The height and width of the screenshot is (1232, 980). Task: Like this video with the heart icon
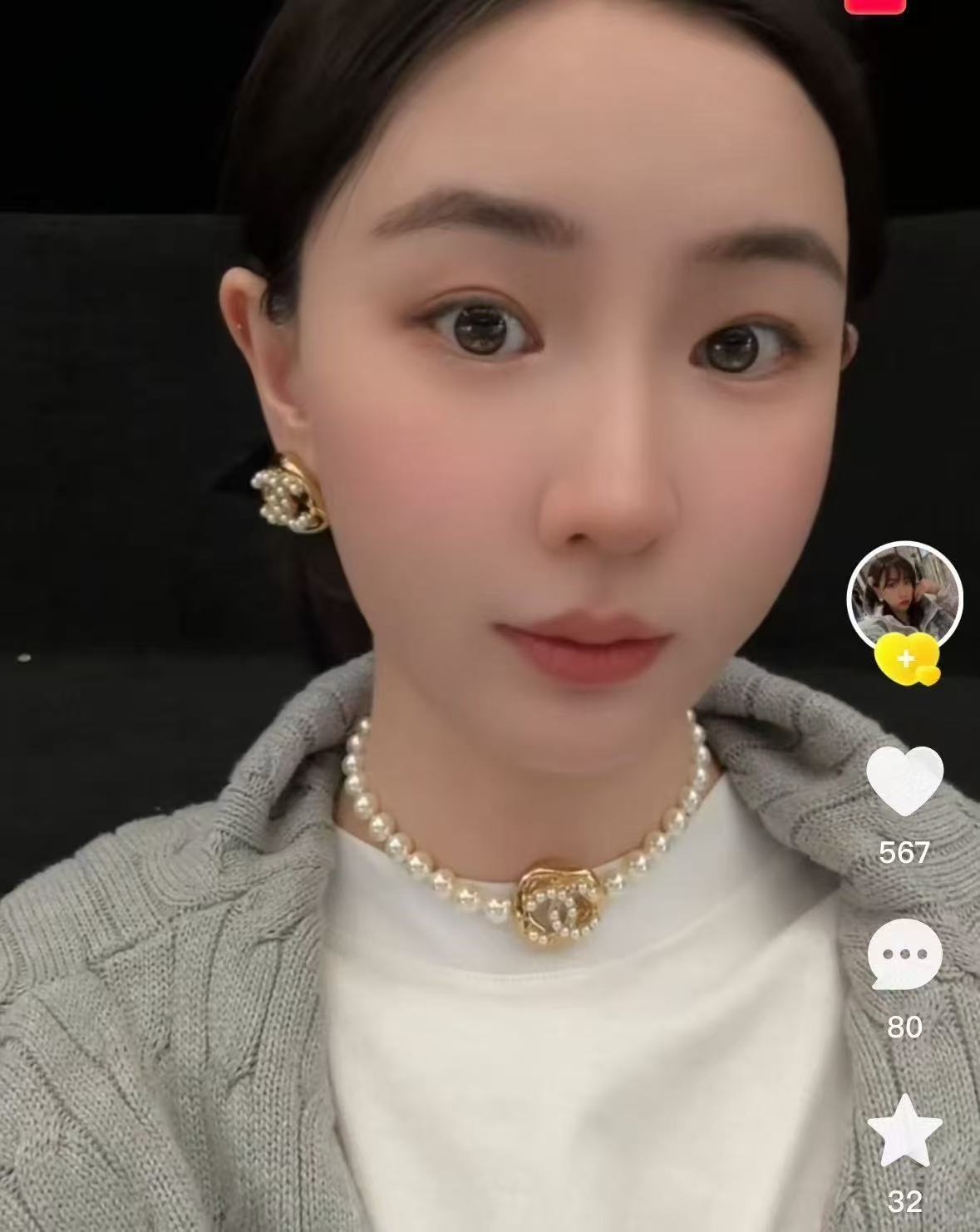(904, 781)
